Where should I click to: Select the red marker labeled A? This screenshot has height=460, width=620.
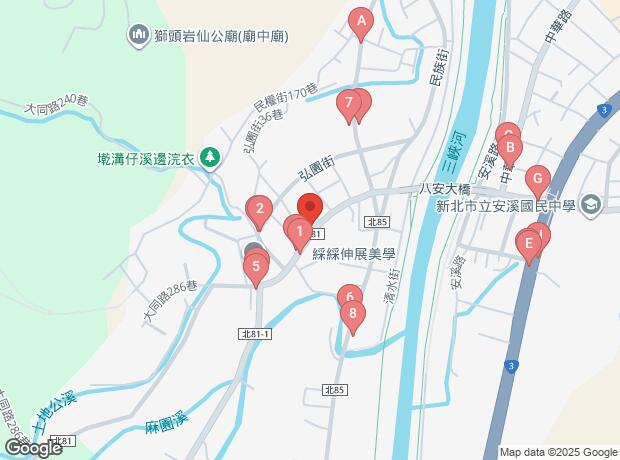362,21
